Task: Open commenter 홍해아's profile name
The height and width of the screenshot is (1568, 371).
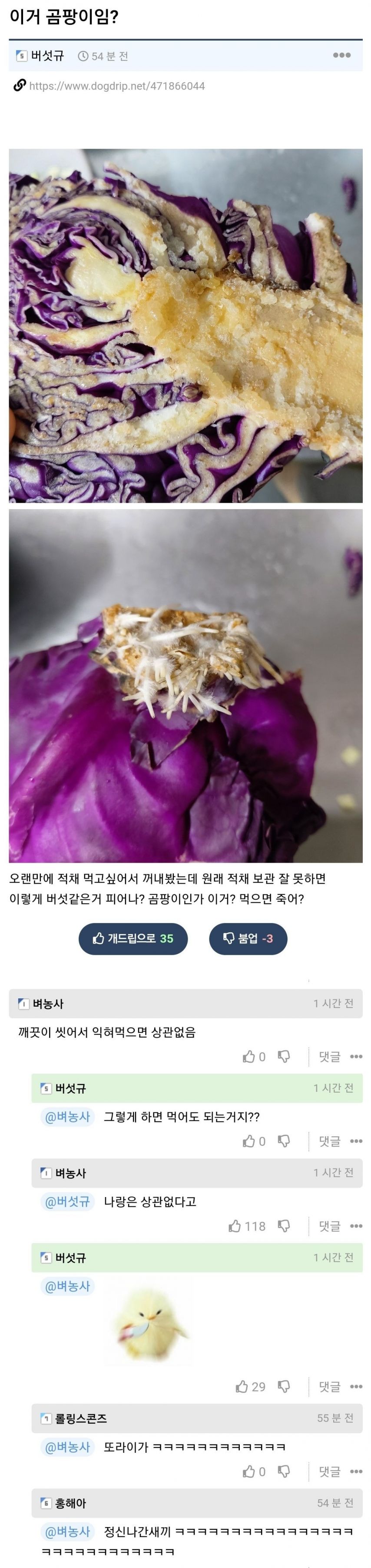Action: coord(70,1504)
